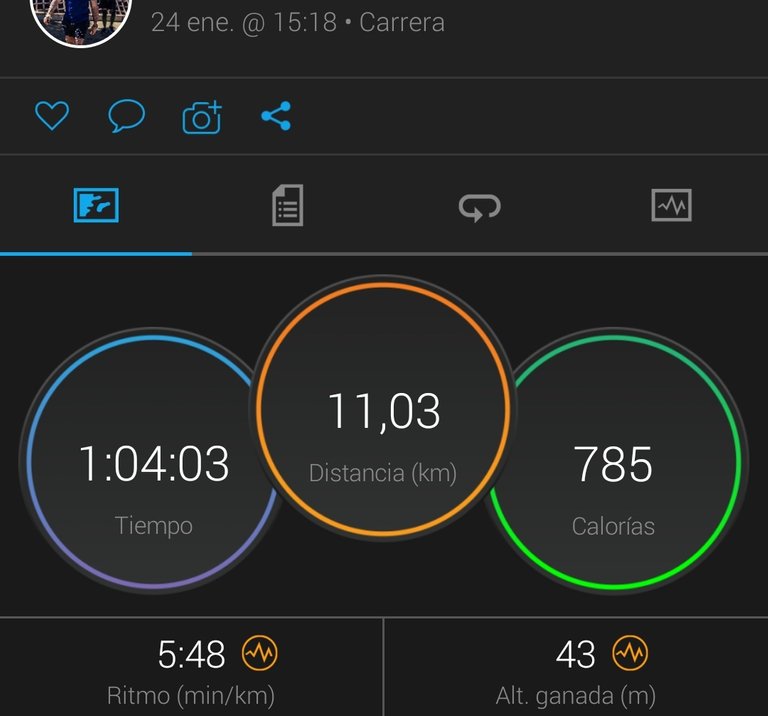This screenshot has height=716, width=768.
Task: Open the elevation chart icon next to Alt. ganada
Action: 630,655
